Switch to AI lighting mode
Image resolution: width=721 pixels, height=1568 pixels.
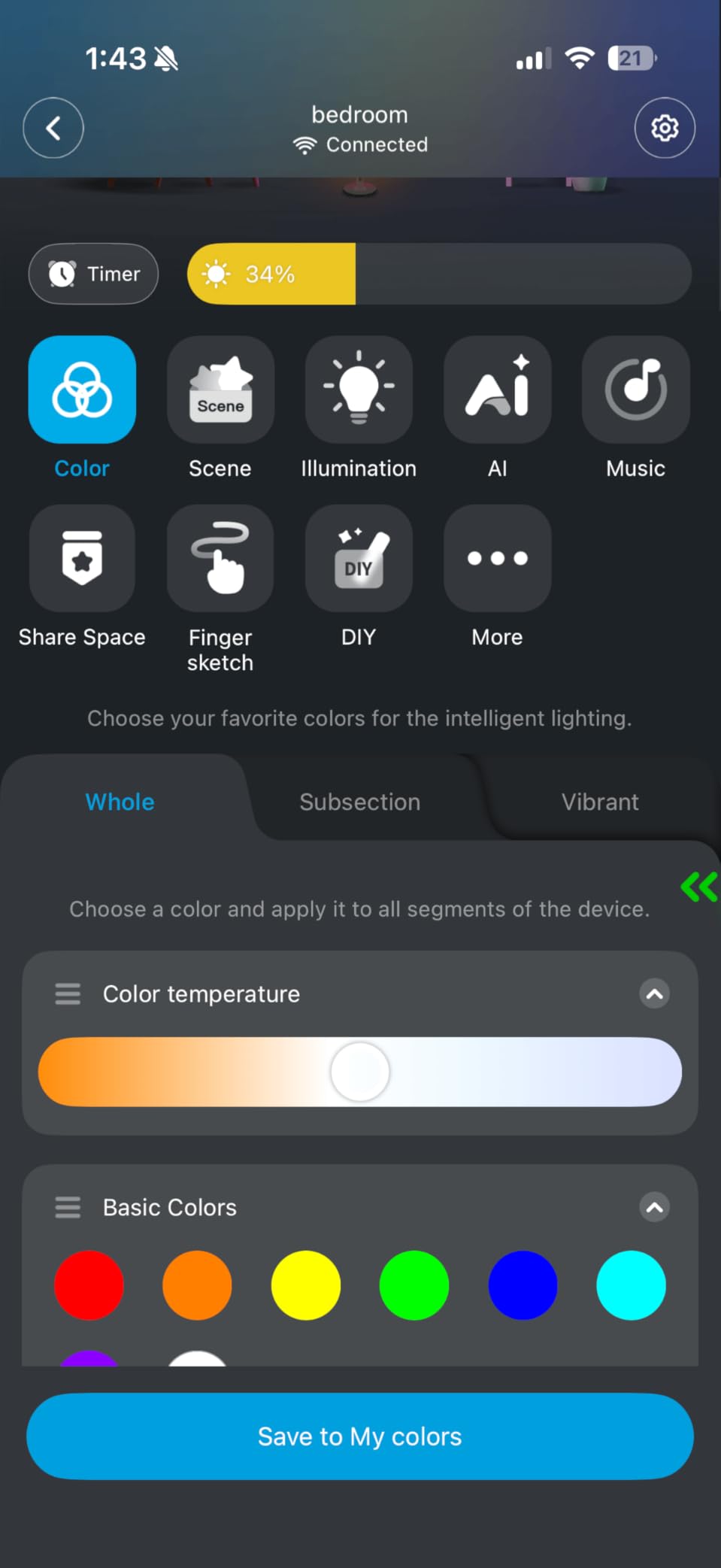tap(497, 390)
